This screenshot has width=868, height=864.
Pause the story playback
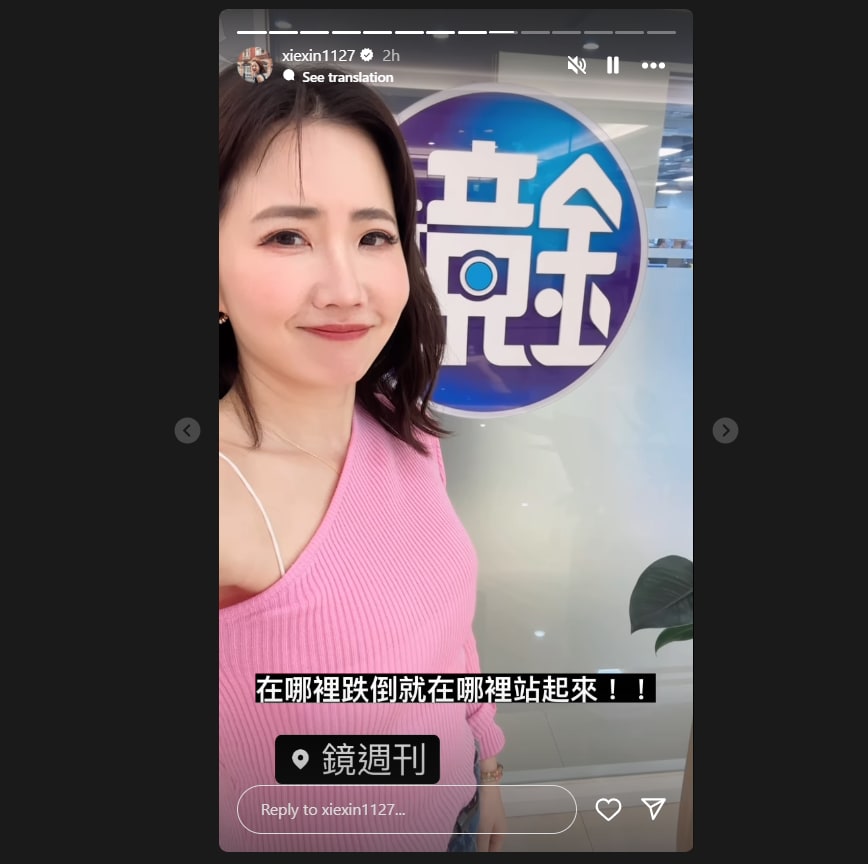tap(613, 65)
